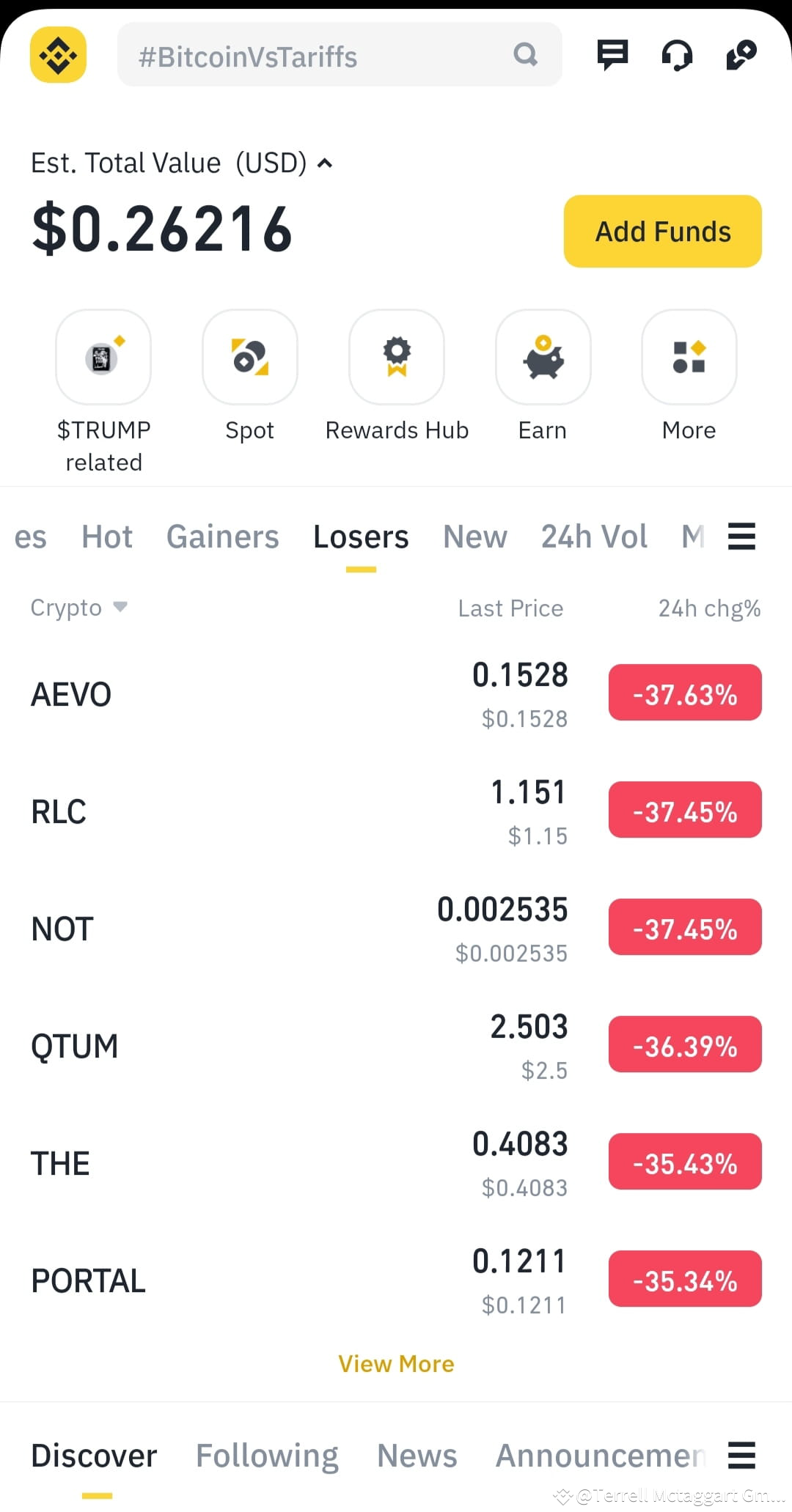Open the chat messages icon
This screenshot has width=792, height=1512.
613,54
